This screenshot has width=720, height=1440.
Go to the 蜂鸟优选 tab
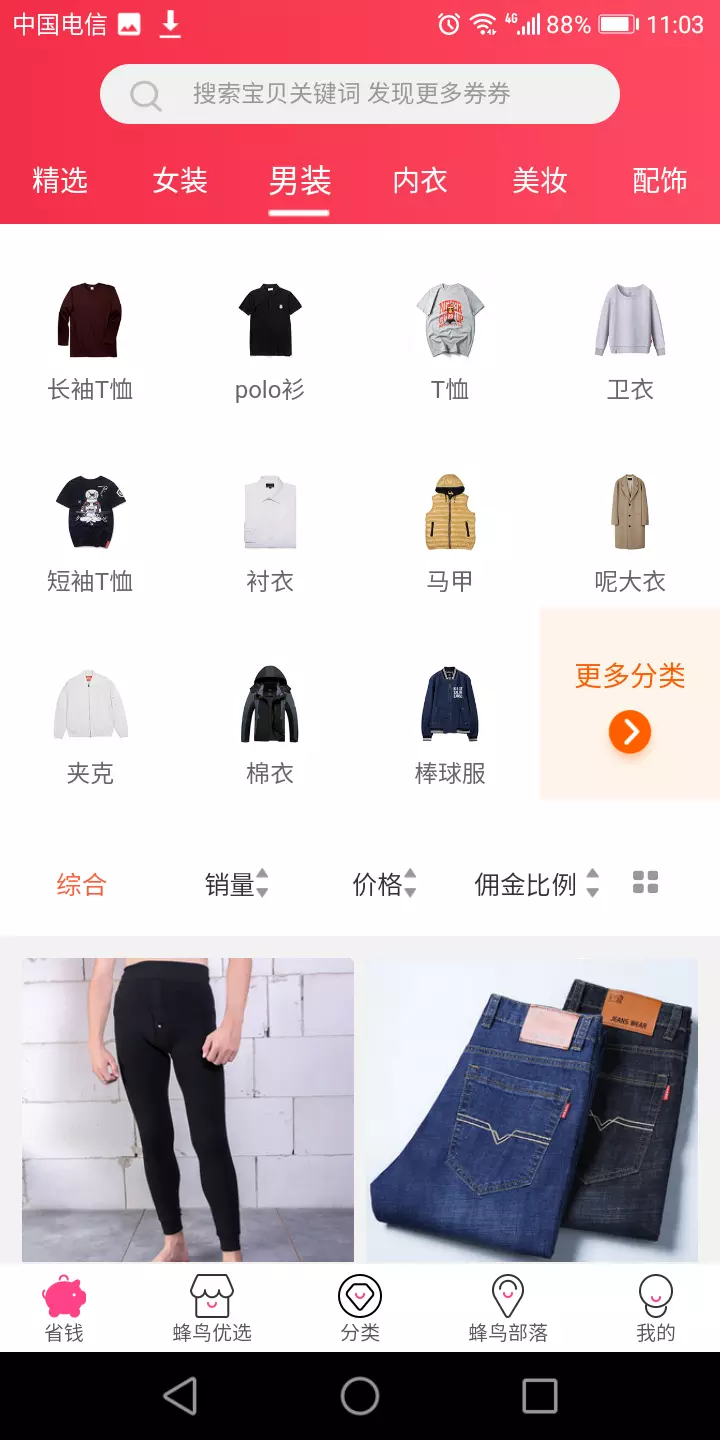pyautogui.click(x=212, y=1308)
